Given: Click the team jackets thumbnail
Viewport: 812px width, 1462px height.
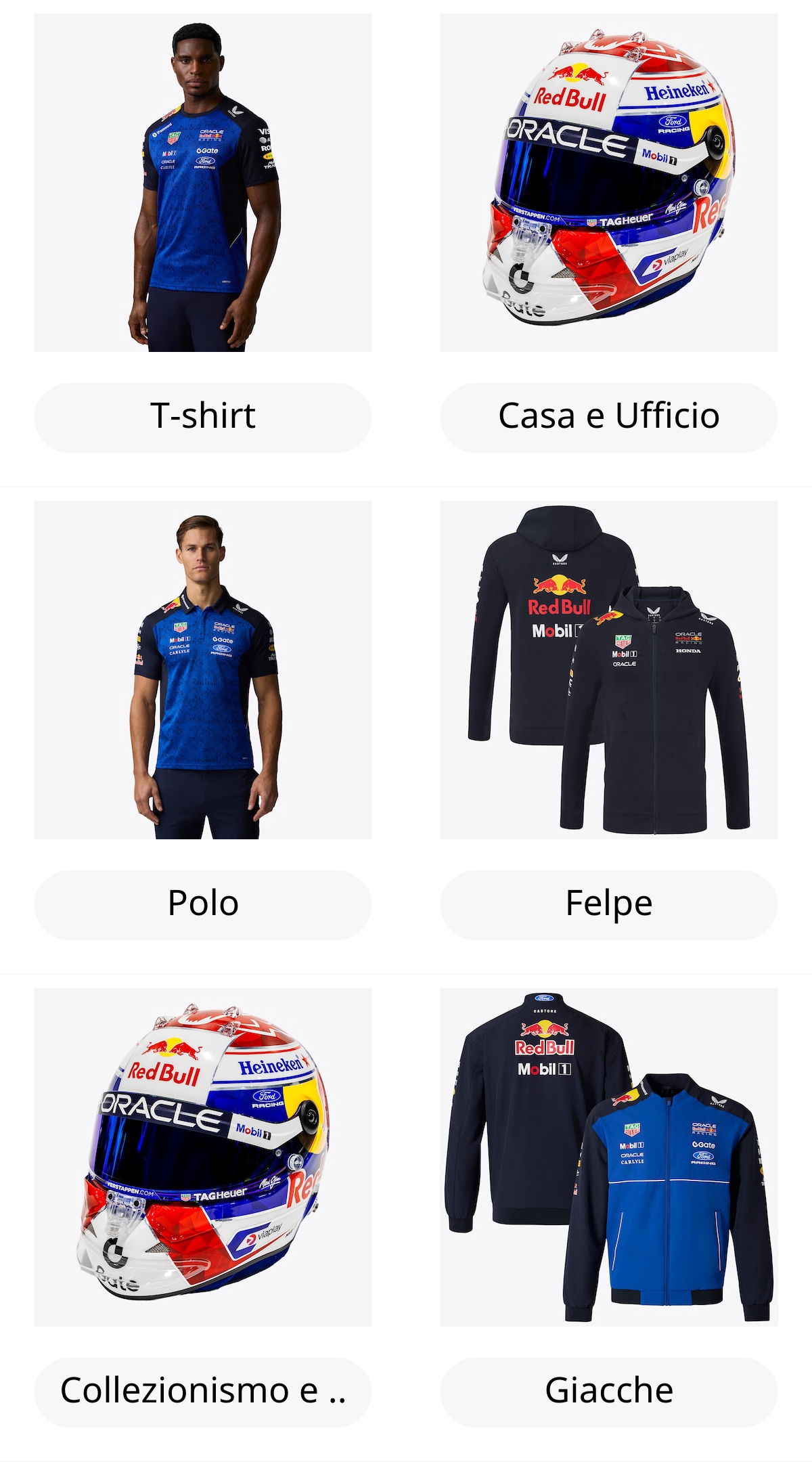Looking at the screenshot, I should (609, 1157).
